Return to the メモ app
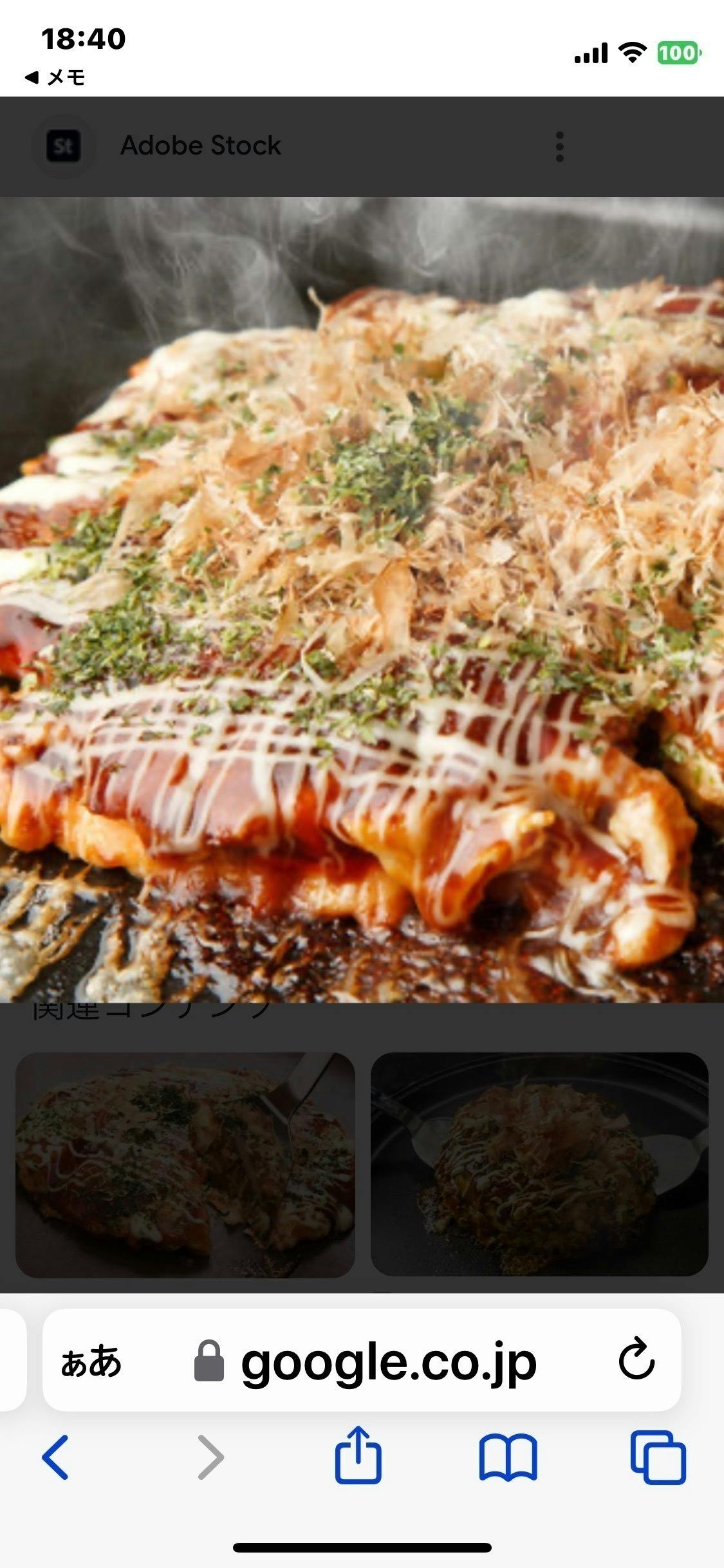 point(55,78)
